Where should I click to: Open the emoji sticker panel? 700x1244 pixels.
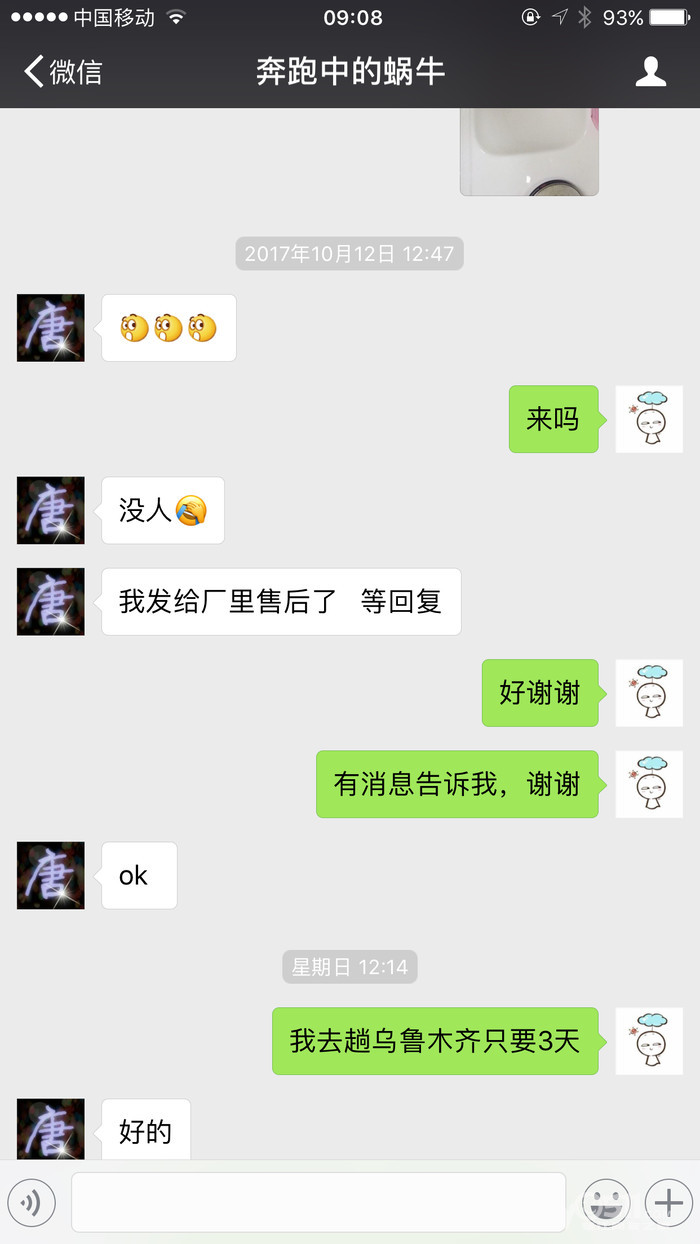(606, 1201)
